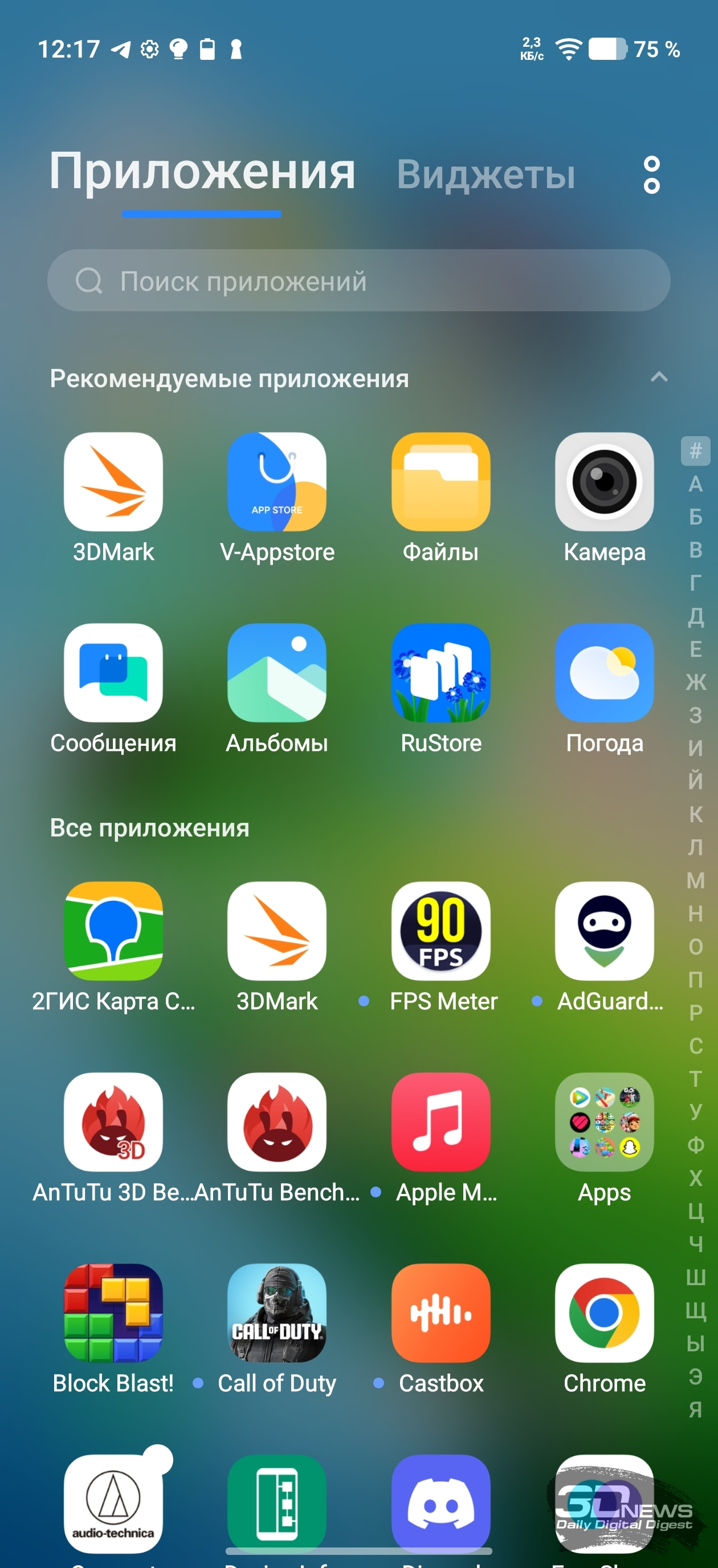Launch the Камера app
Image resolution: width=718 pixels, height=1568 pixels.
604,482
